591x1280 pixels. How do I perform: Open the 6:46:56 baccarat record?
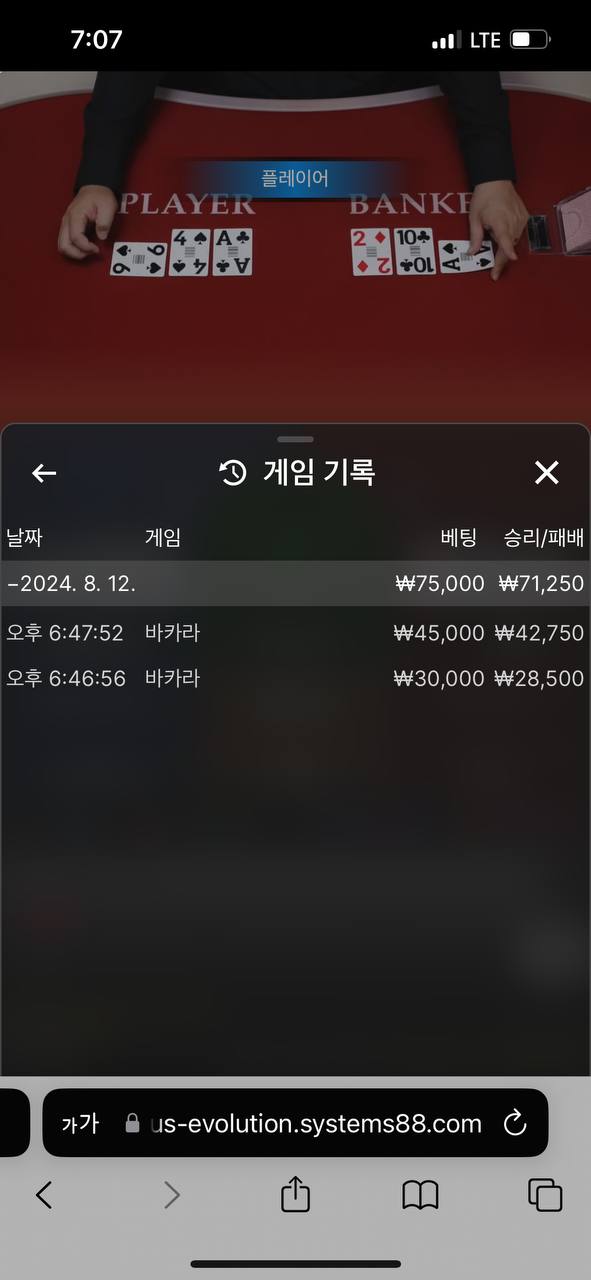[x=295, y=678]
